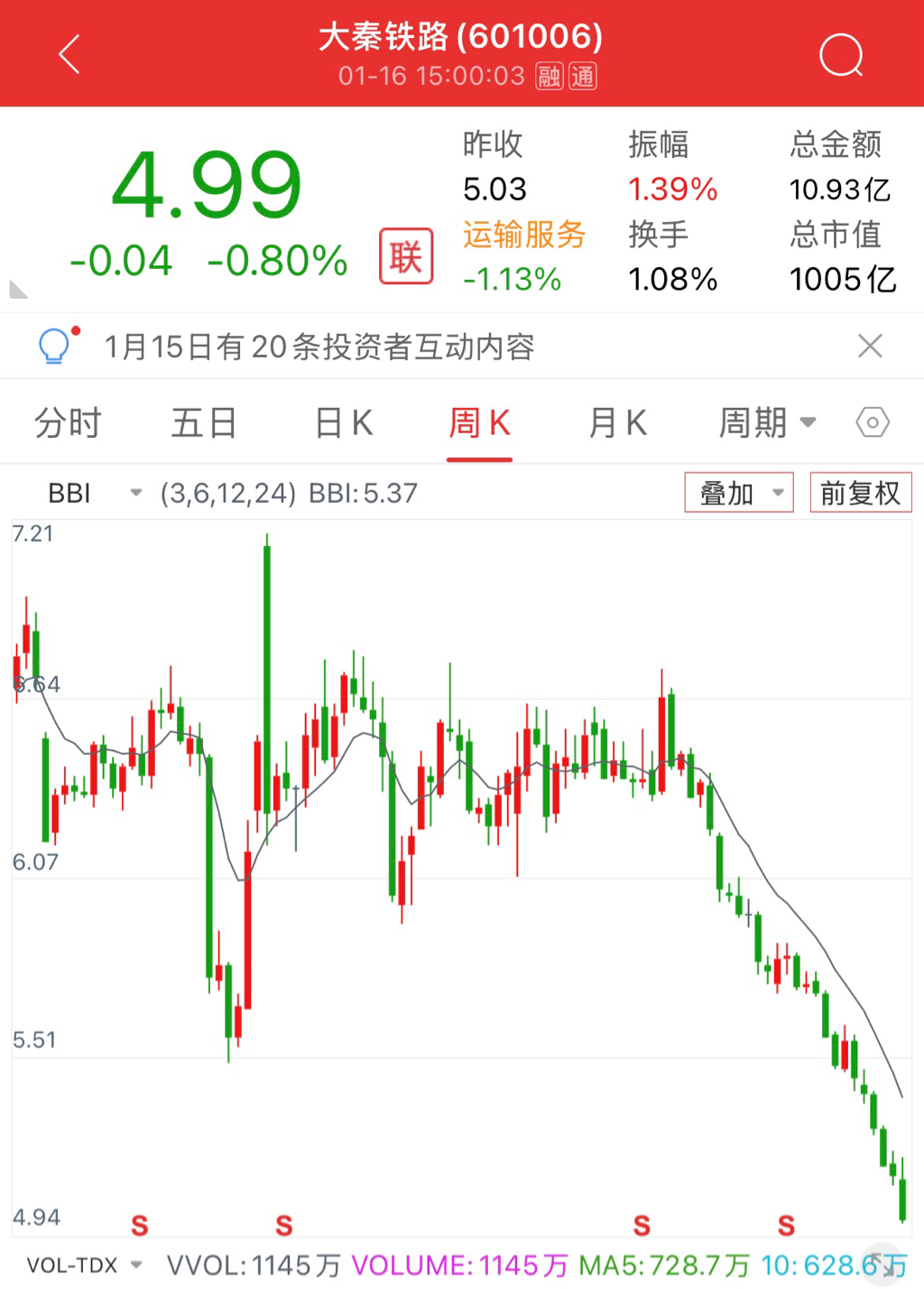
Task: Switch to the 日K tab
Action: tap(344, 422)
